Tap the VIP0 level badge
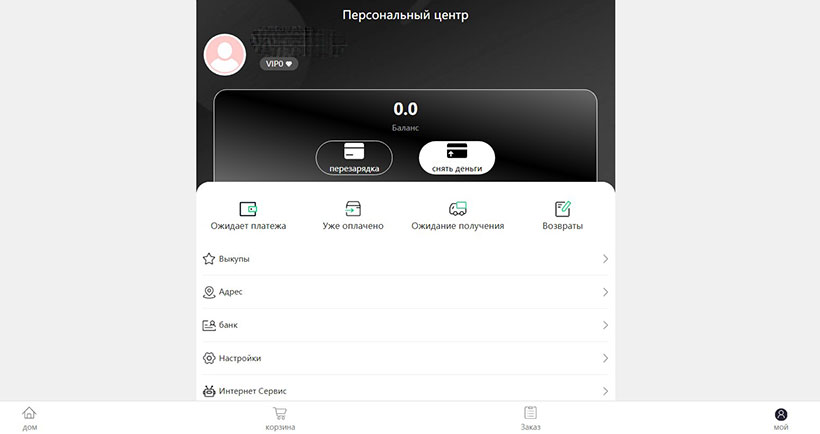The image size is (820, 434). coord(279,64)
